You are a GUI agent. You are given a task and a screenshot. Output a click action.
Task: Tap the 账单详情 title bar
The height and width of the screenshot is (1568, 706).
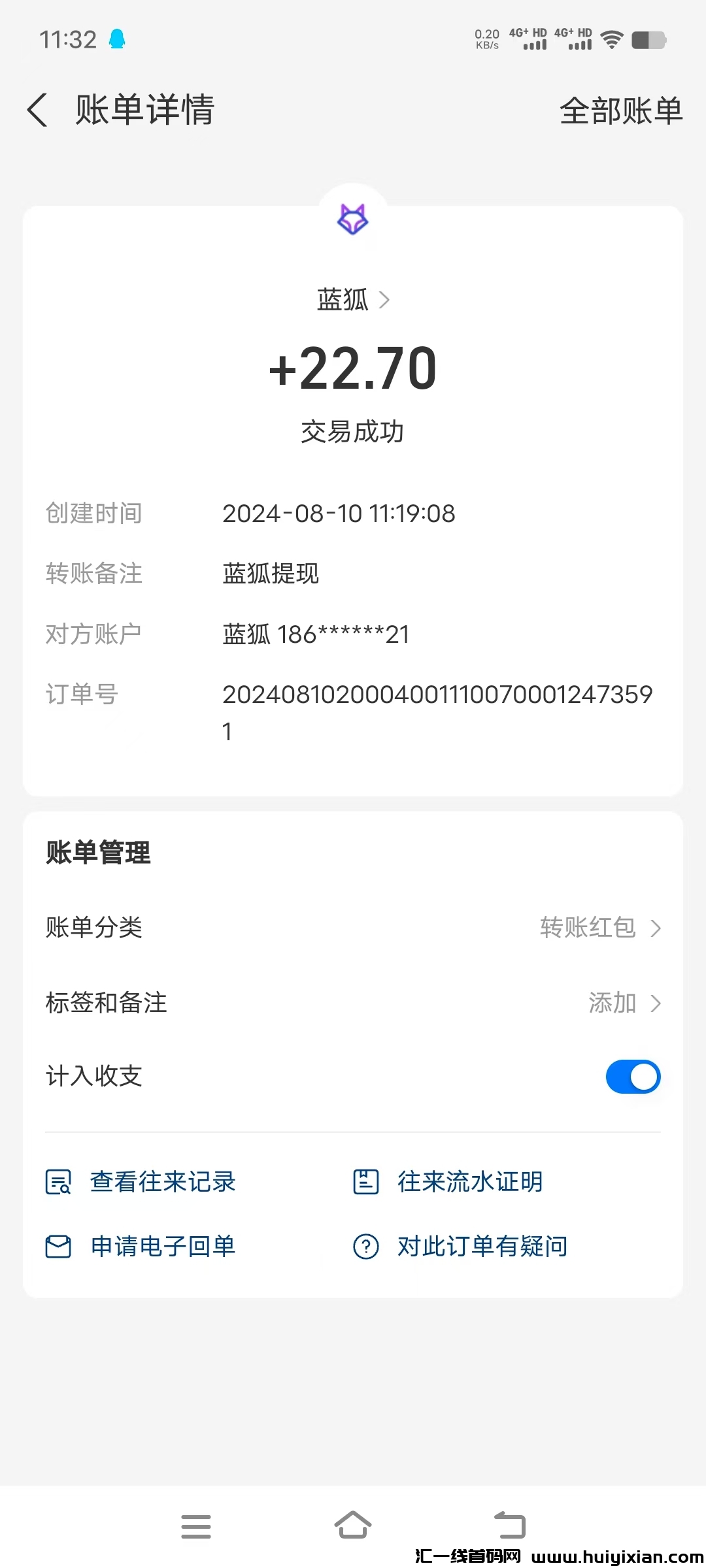pos(144,111)
